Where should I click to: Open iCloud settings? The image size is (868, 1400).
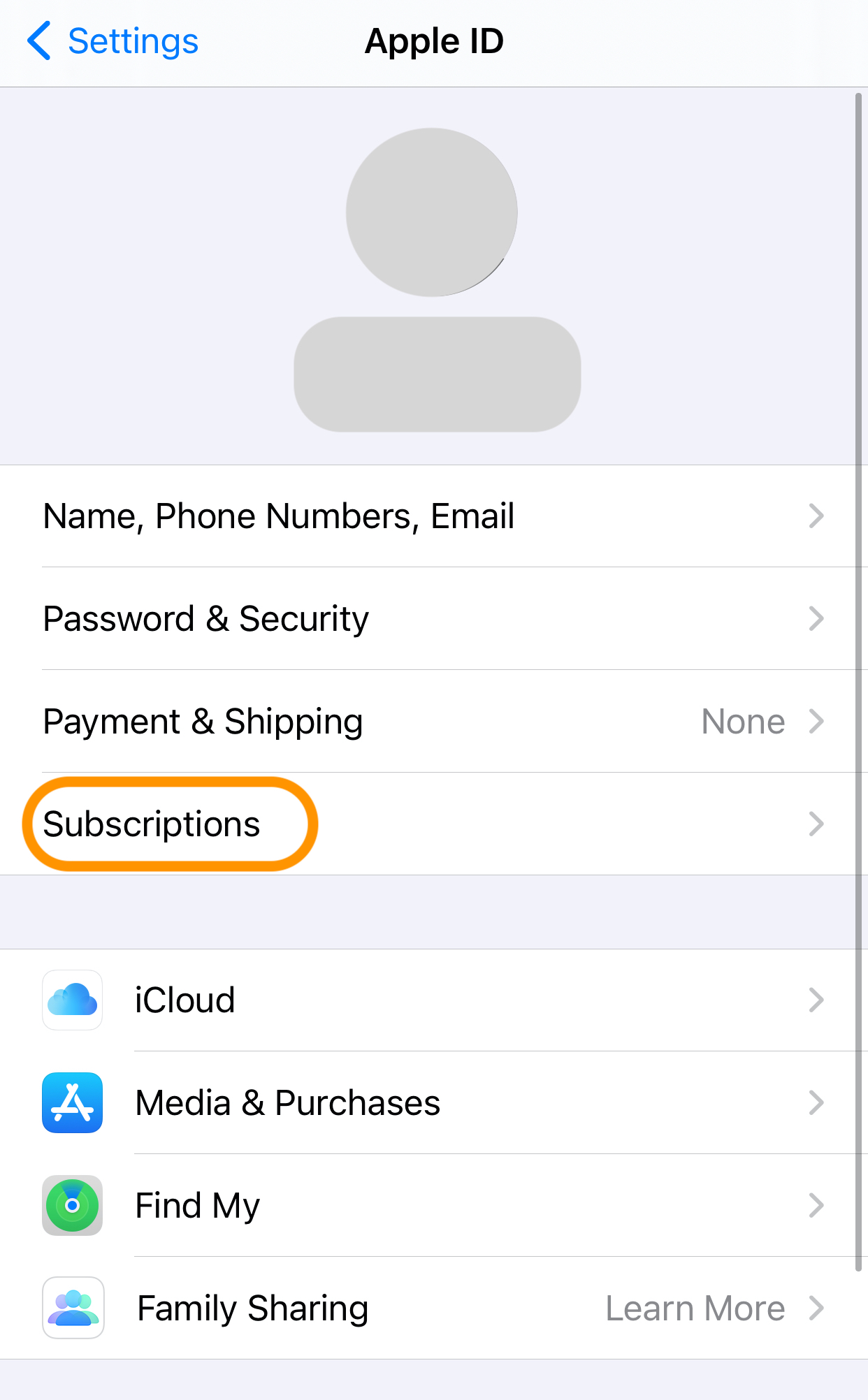click(x=434, y=1000)
